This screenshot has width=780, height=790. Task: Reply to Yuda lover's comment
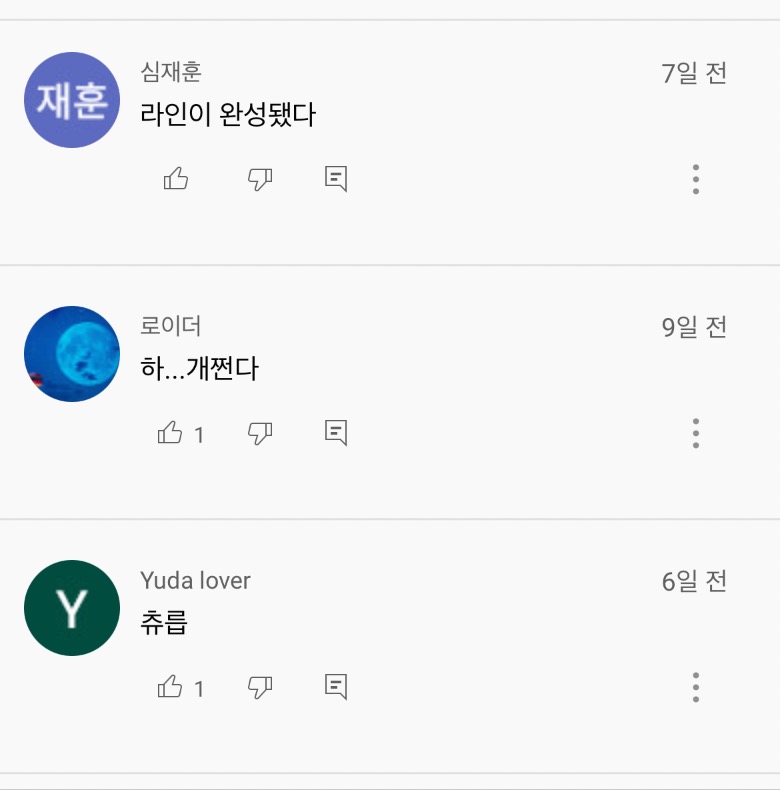(336, 687)
